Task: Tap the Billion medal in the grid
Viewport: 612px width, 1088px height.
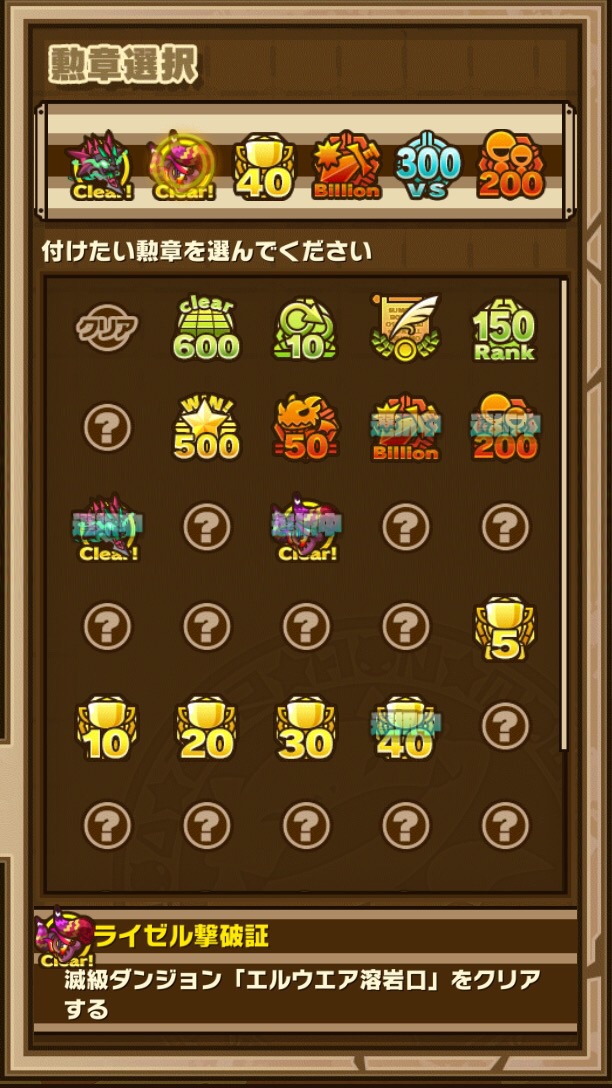Action: pyautogui.click(x=405, y=428)
